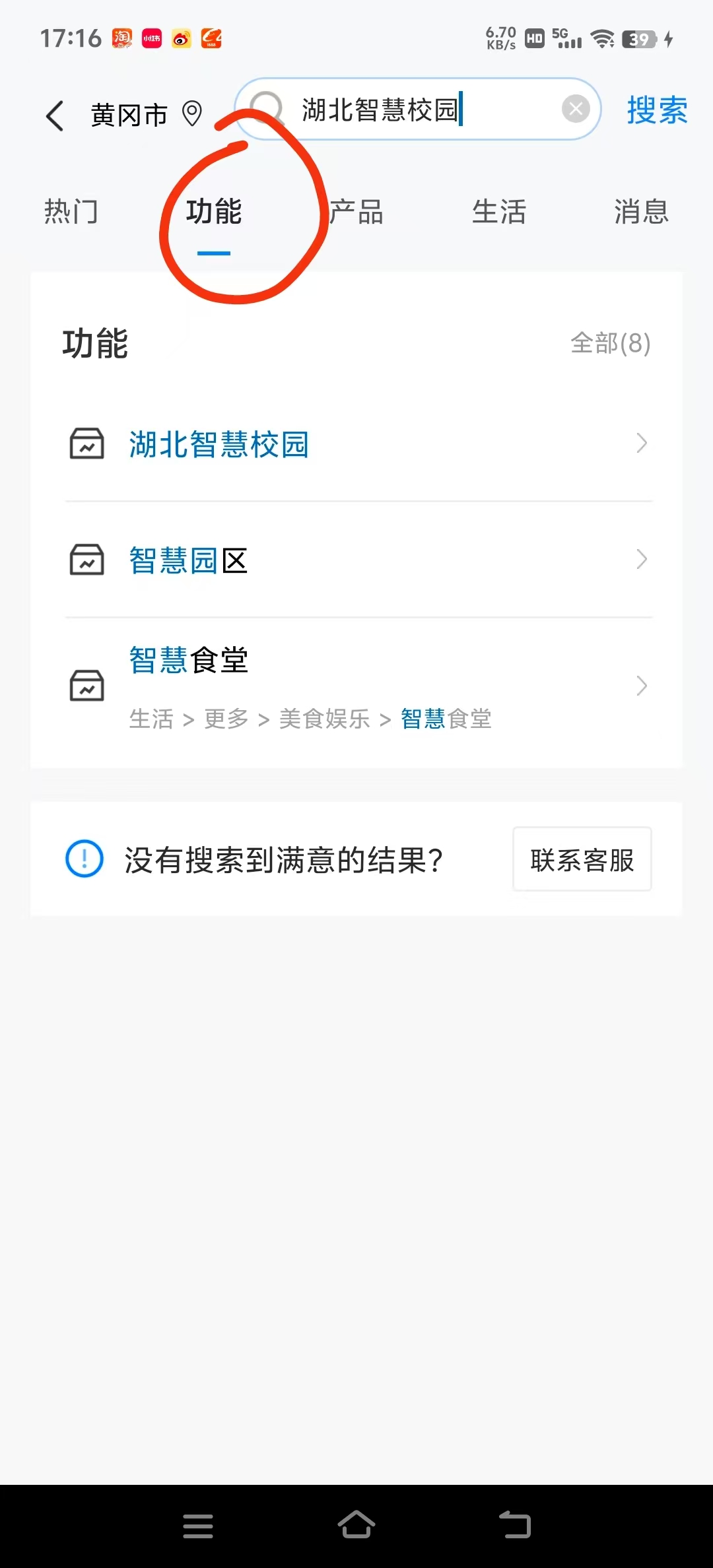Open 全部(8) to view all results
This screenshot has height=1568, width=713.
(x=611, y=343)
